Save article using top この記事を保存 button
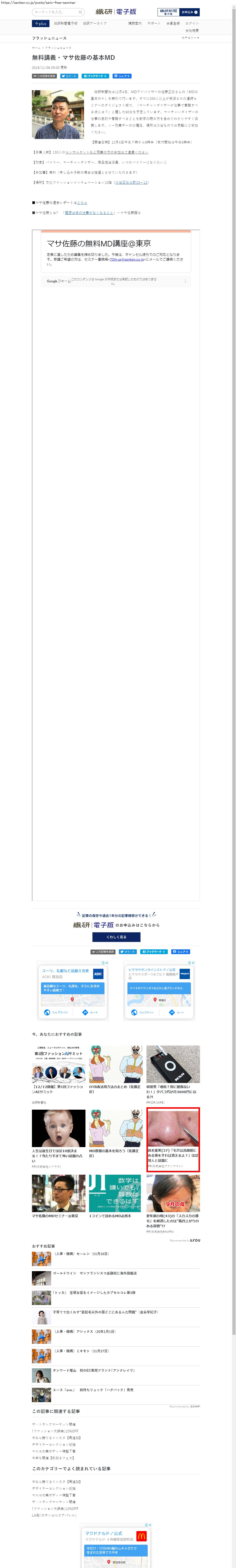This screenshot has height=1568, width=236. (x=44, y=76)
